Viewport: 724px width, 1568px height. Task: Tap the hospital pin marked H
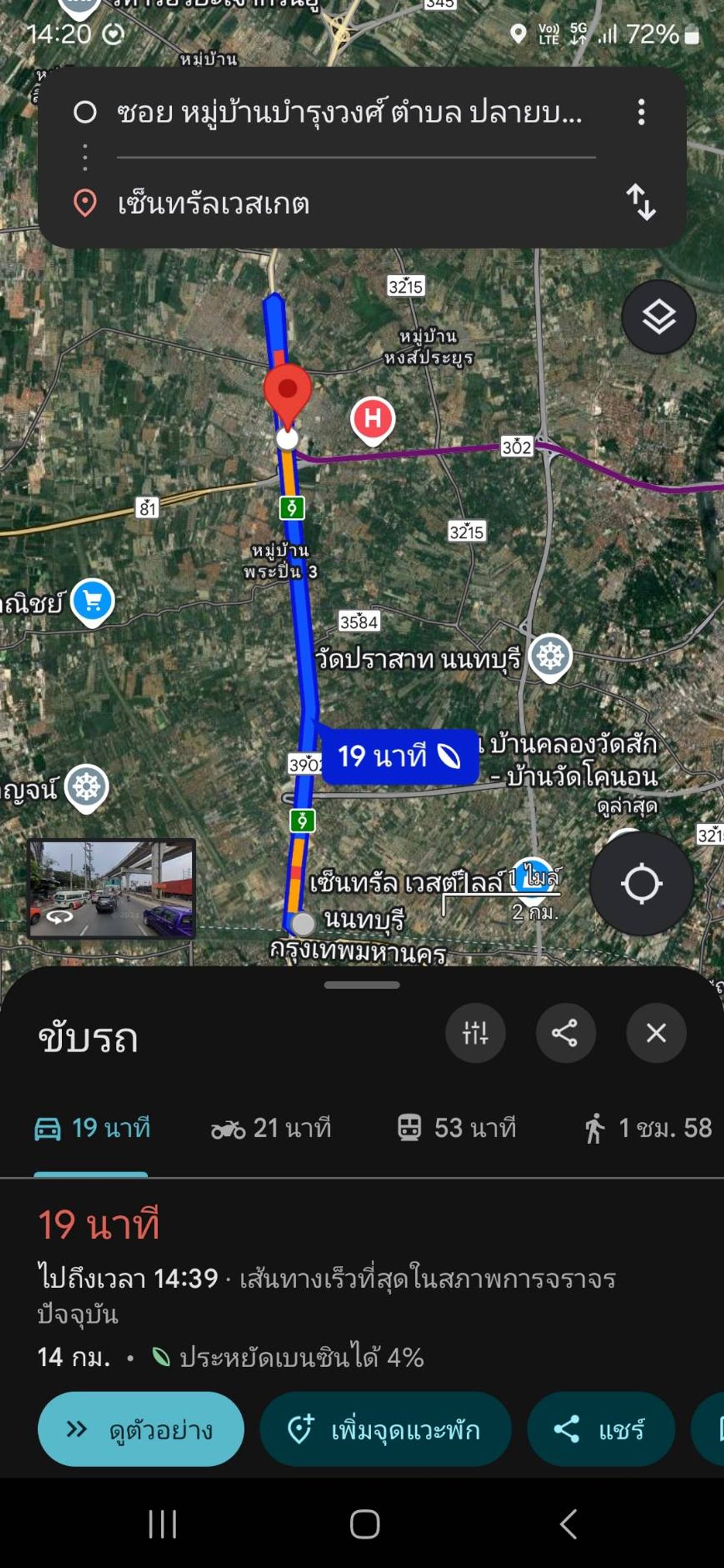coord(373,417)
